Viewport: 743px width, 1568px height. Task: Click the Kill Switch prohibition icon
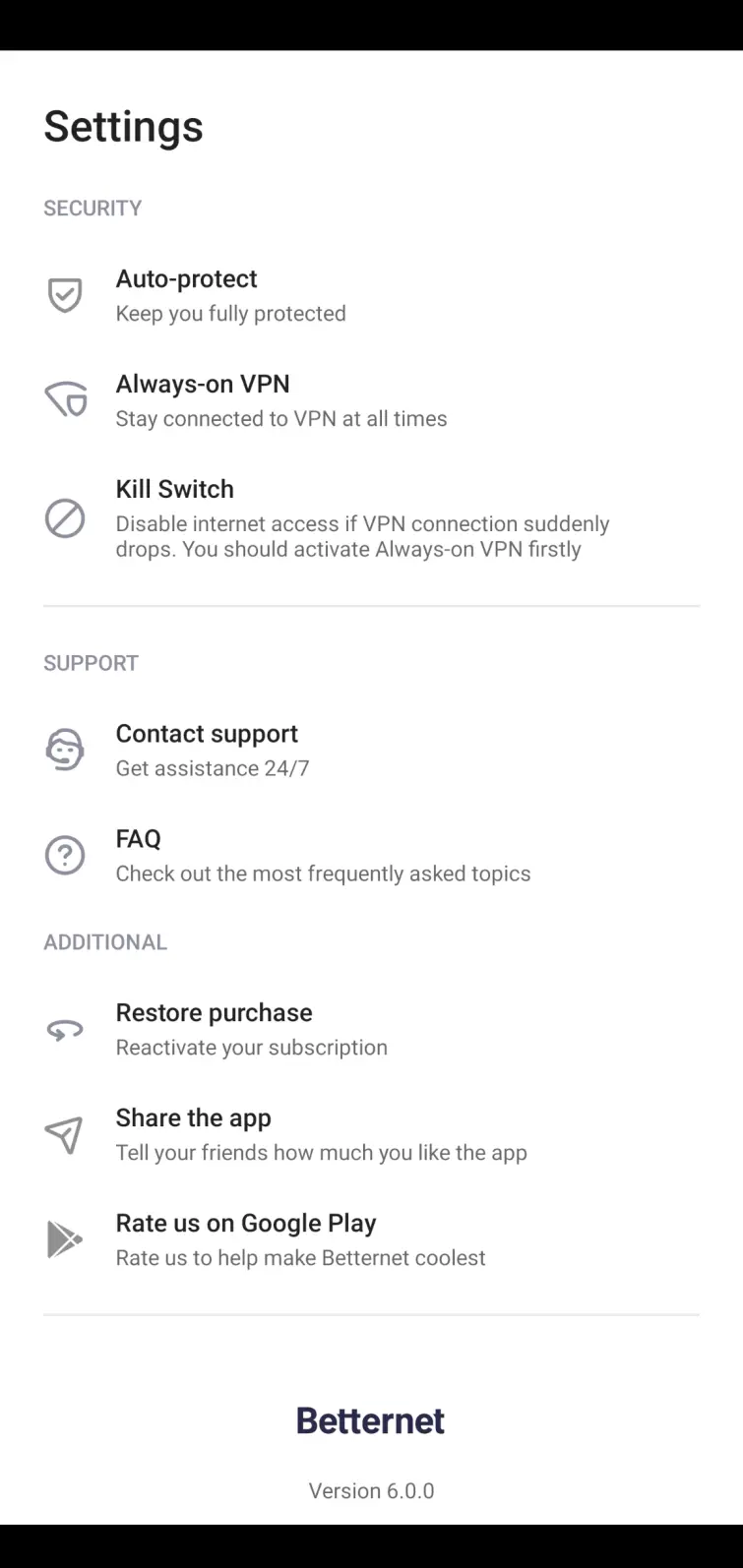[65, 518]
